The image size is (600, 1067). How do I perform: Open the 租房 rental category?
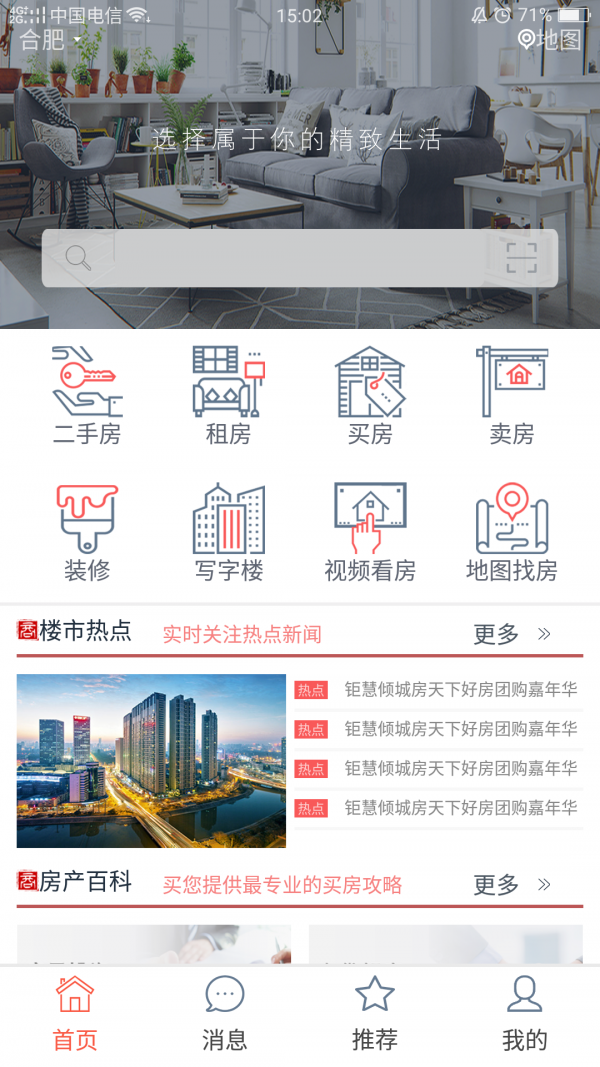click(228, 396)
